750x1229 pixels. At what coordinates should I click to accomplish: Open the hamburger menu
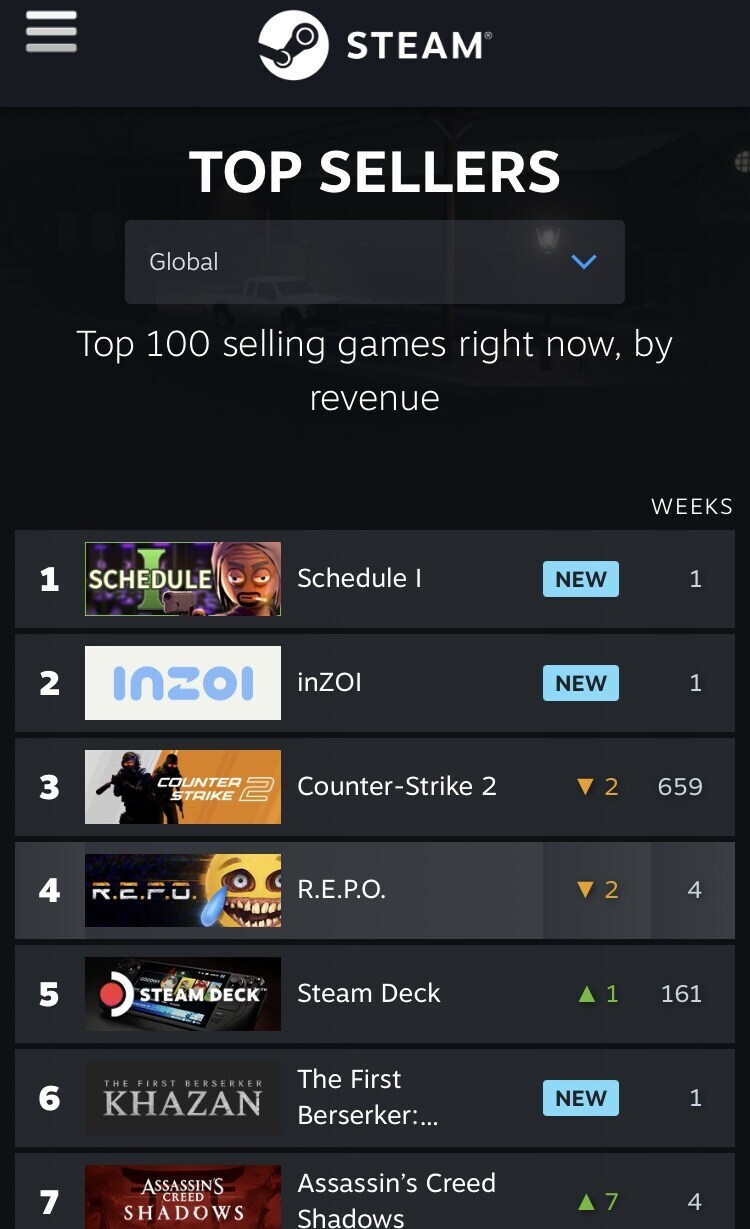(x=51, y=34)
